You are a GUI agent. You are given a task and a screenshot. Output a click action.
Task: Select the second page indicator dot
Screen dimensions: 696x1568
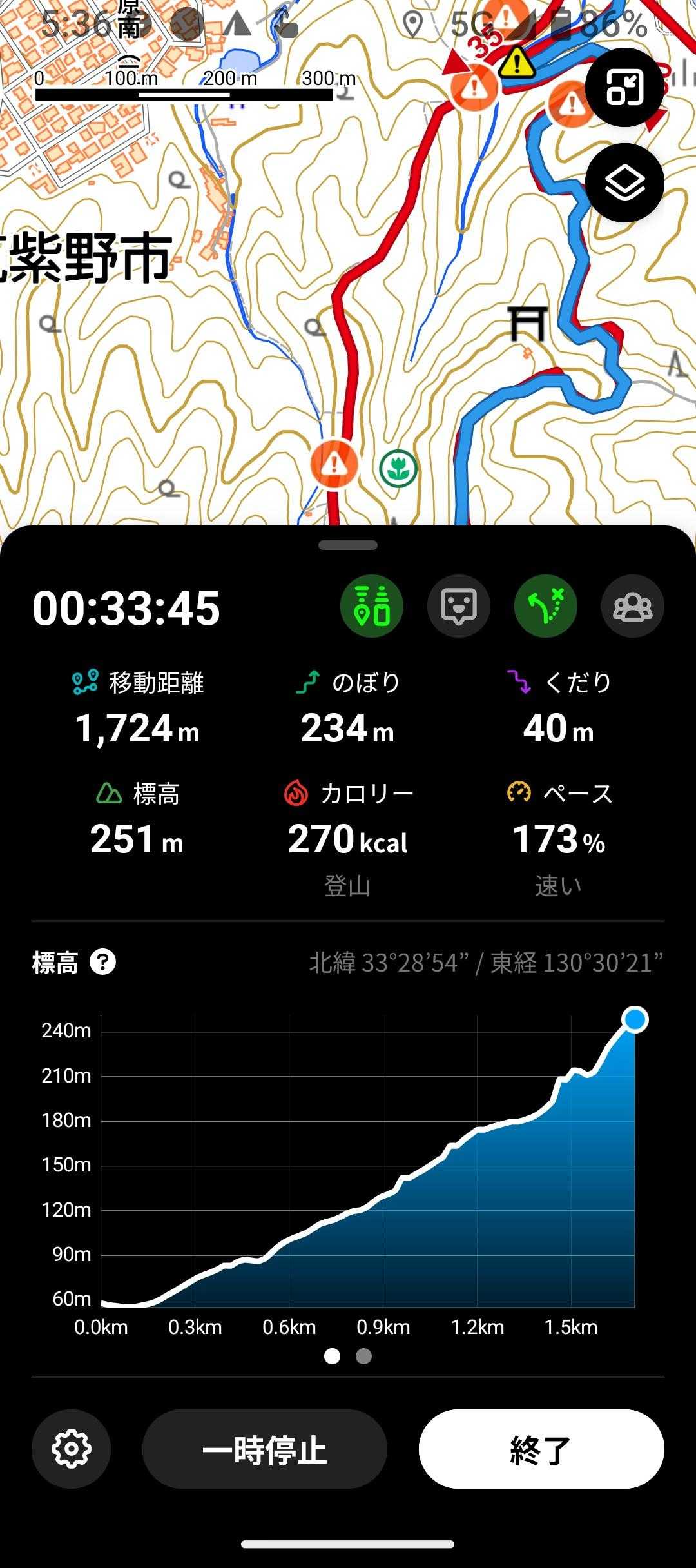[x=363, y=1356]
